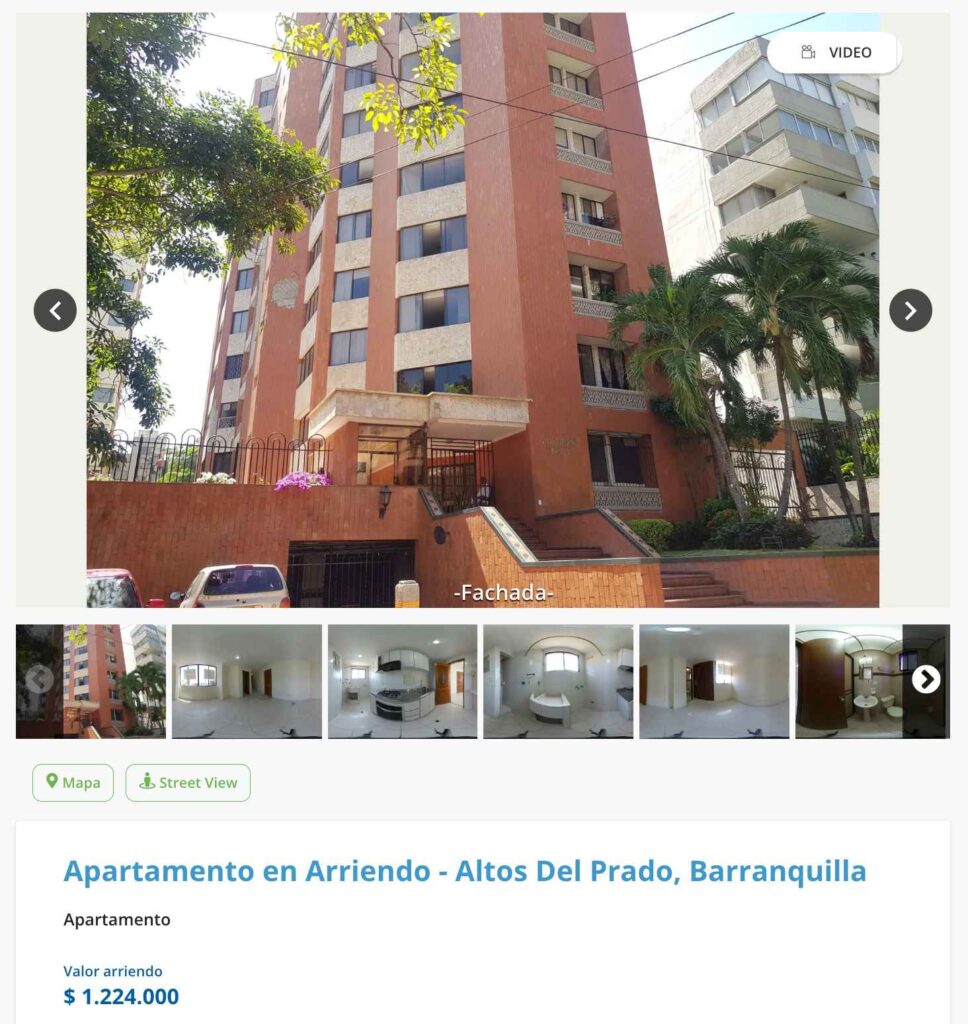Select the bathroom thumbnail
This screenshot has height=1024, width=968.
pos(850,682)
